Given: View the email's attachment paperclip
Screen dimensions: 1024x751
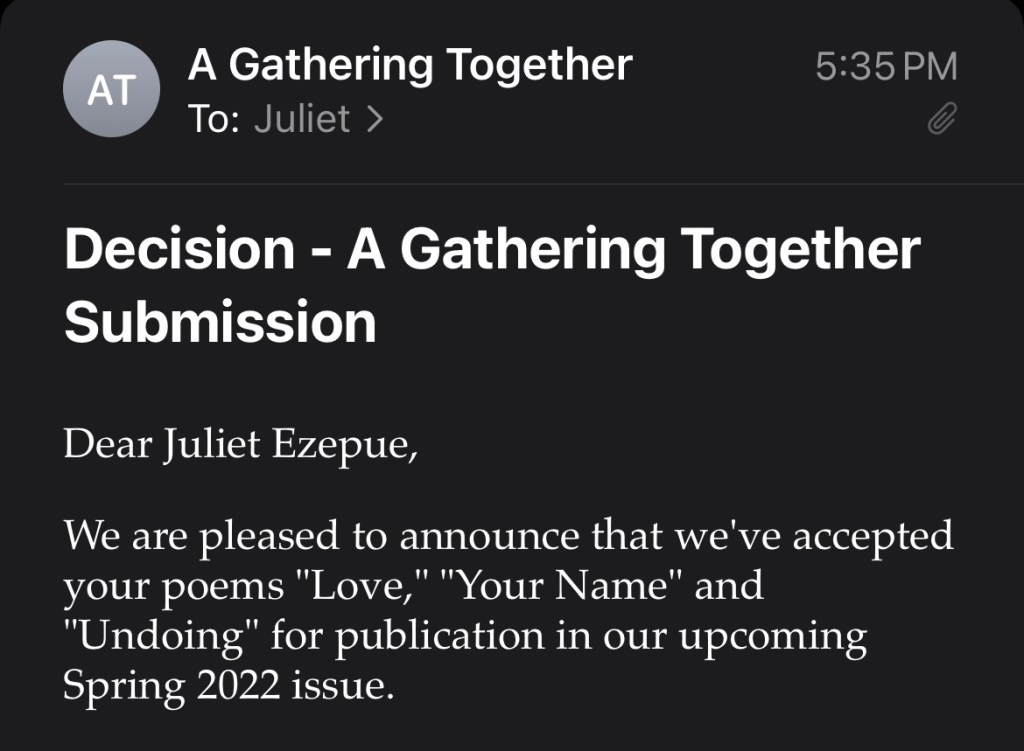Looking at the screenshot, I should coord(941,121).
